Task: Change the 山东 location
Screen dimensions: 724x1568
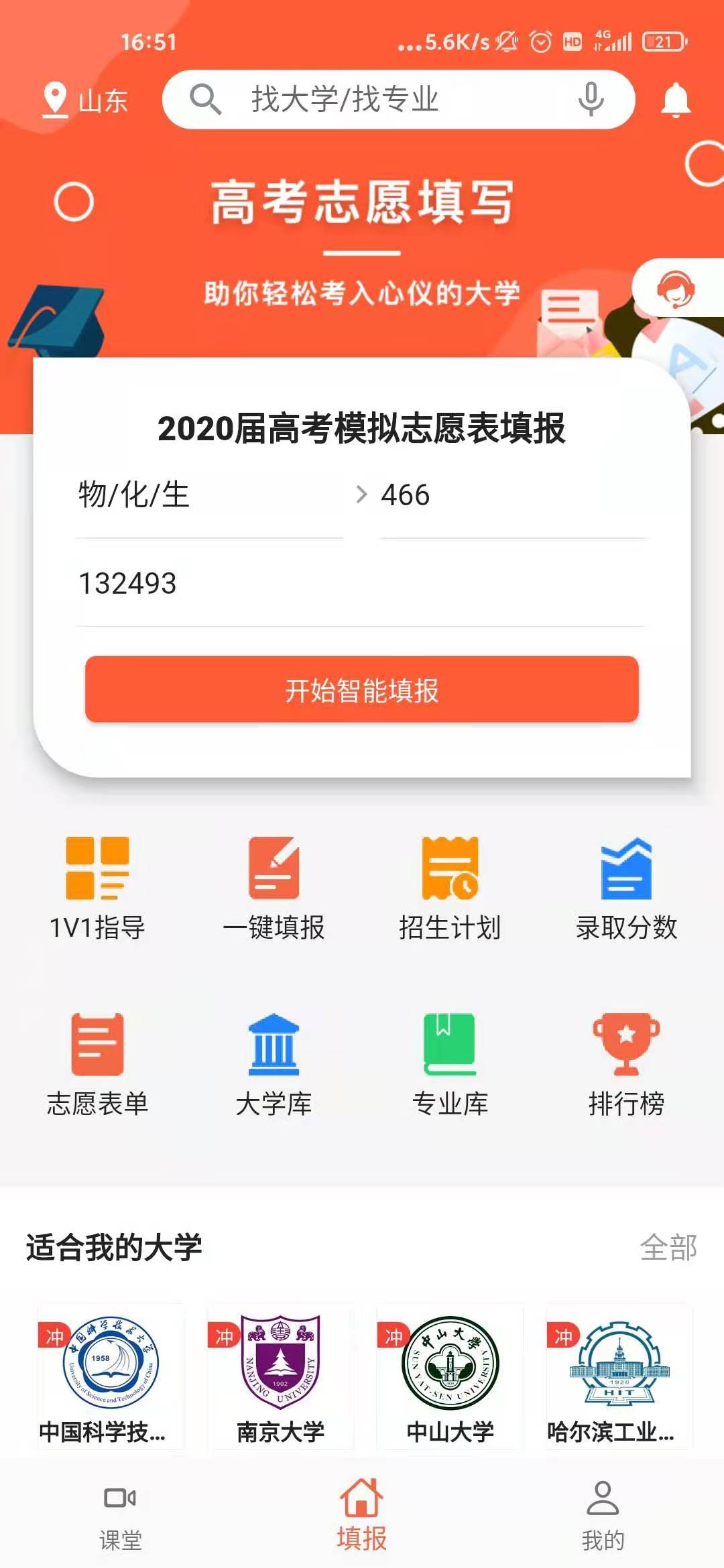Action: point(85,101)
